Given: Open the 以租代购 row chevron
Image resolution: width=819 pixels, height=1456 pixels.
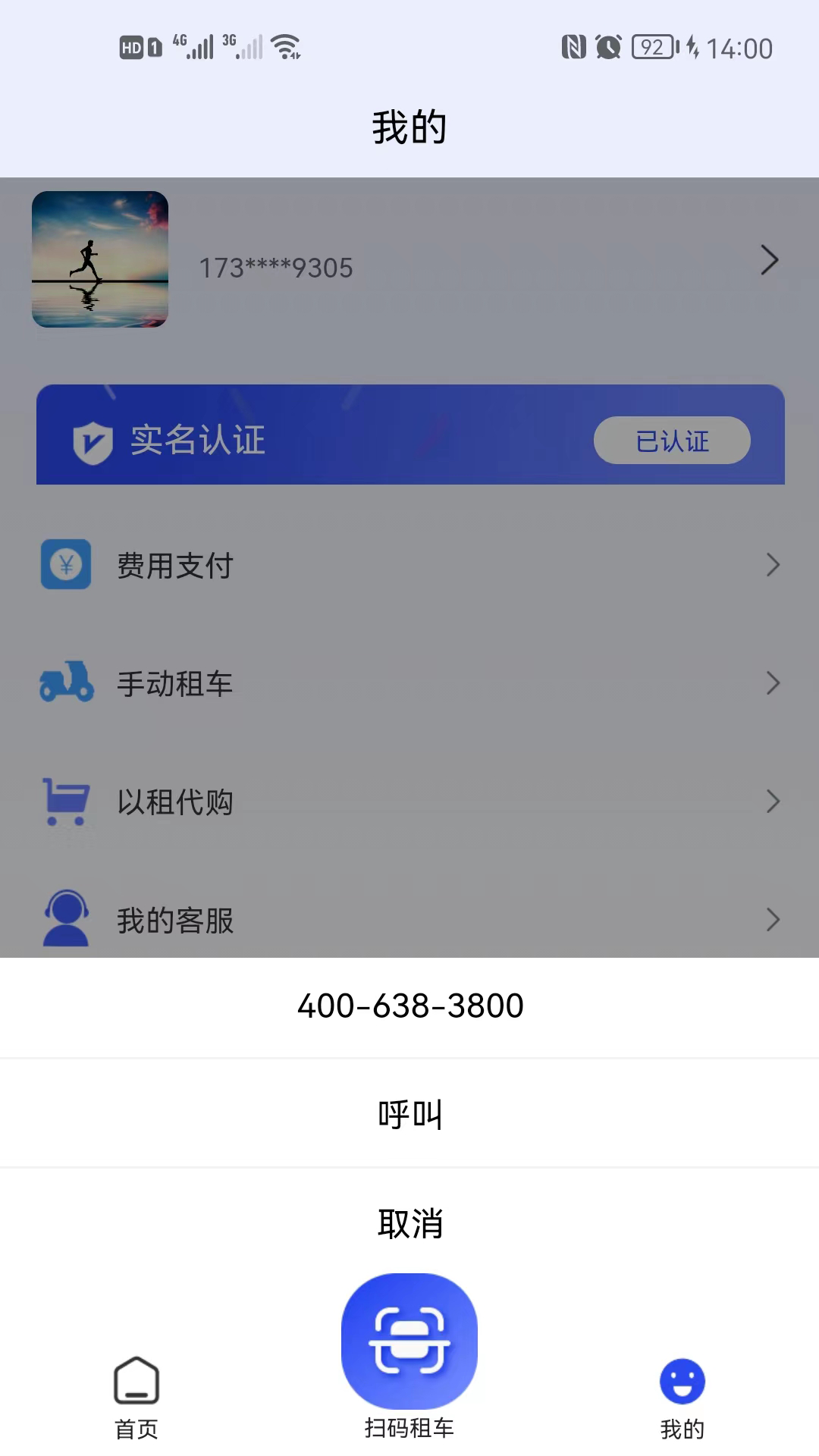Looking at the screenshot, I should tap(774, 802).
